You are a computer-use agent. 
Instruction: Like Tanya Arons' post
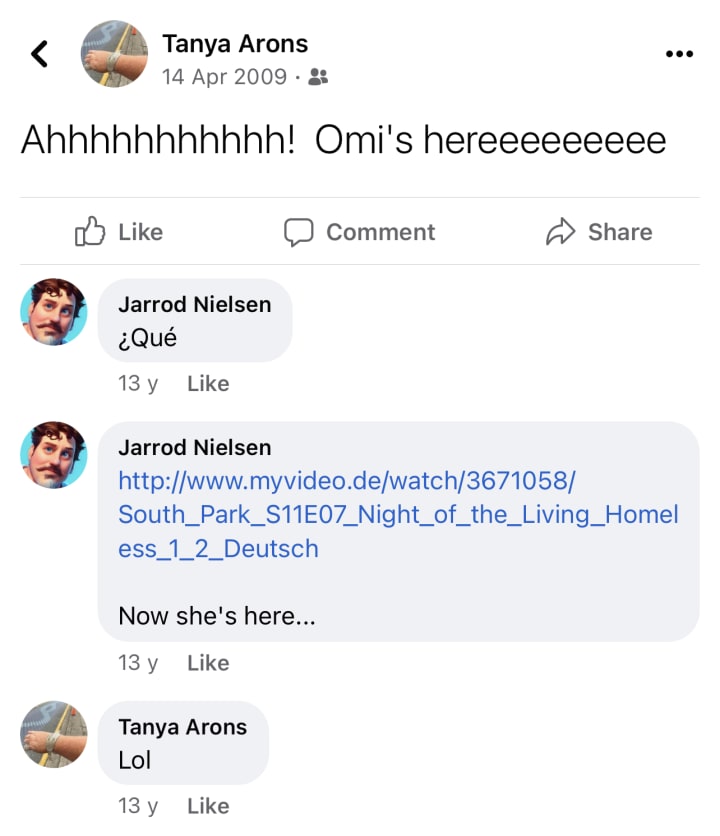point(119,232)
